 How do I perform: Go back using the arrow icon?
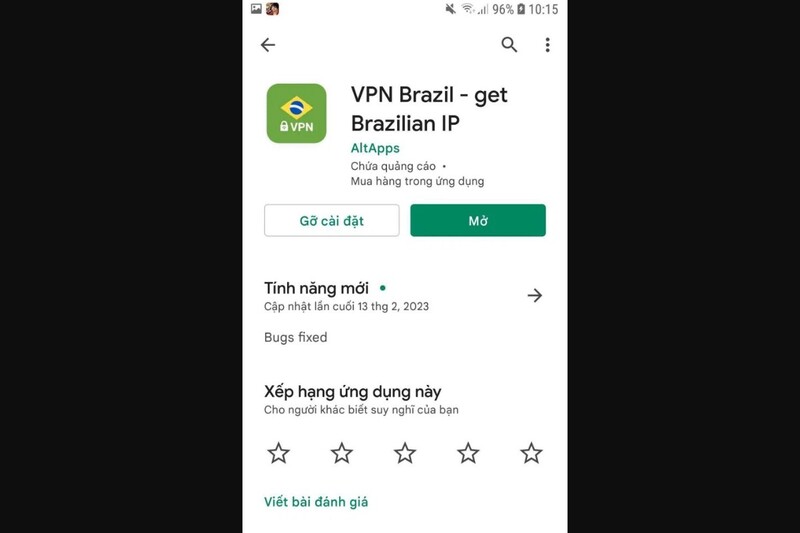267,45
